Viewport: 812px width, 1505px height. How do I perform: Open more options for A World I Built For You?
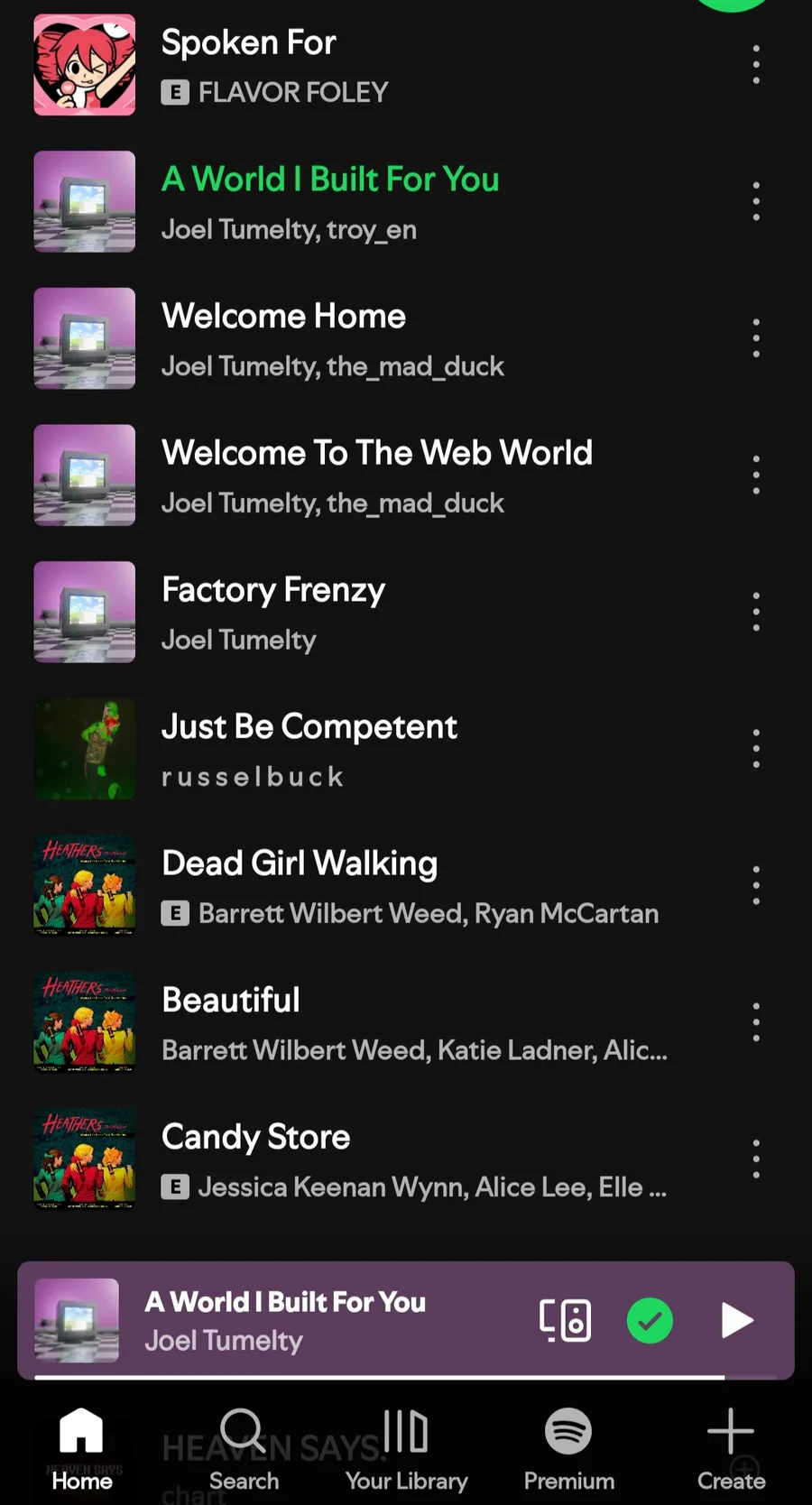click(756, 201)
